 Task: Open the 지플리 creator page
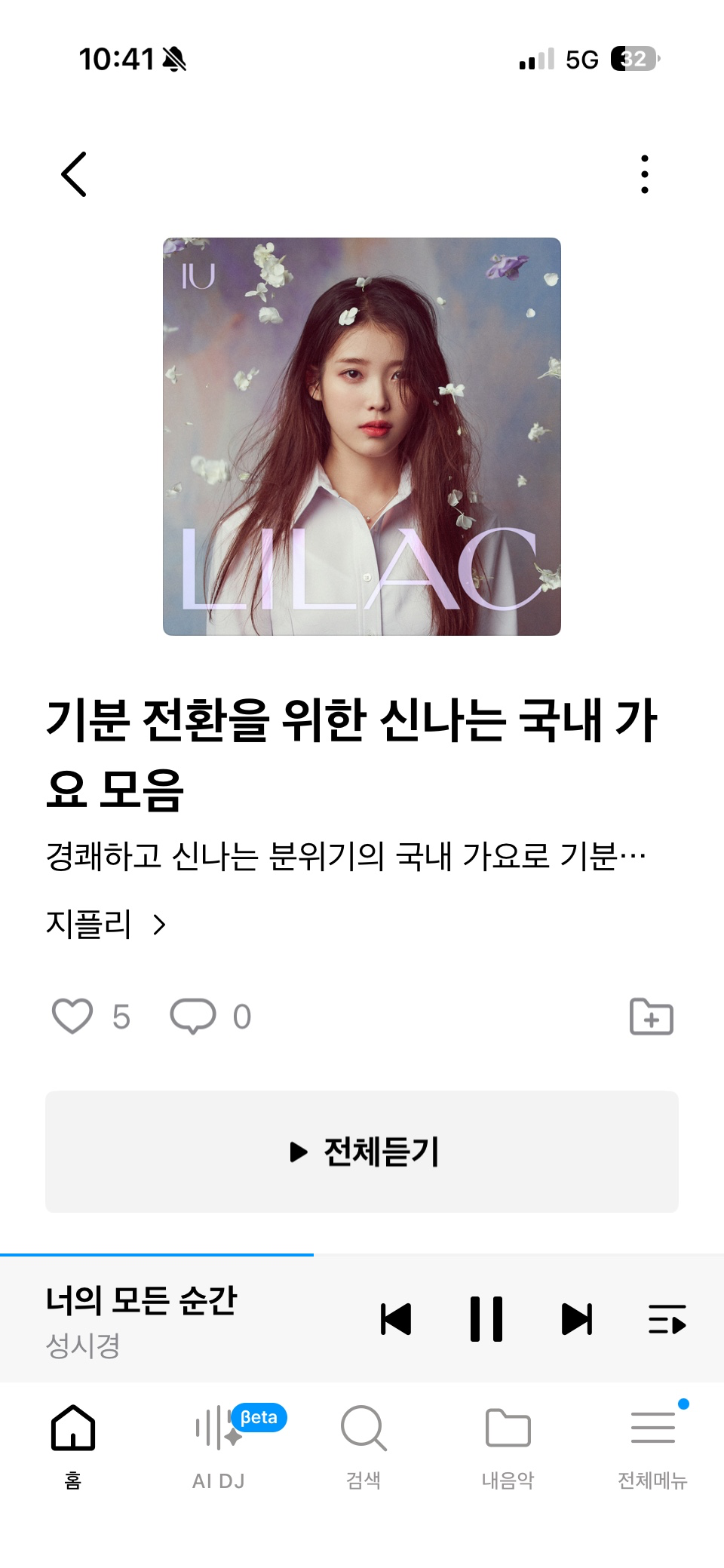point(106,924)
